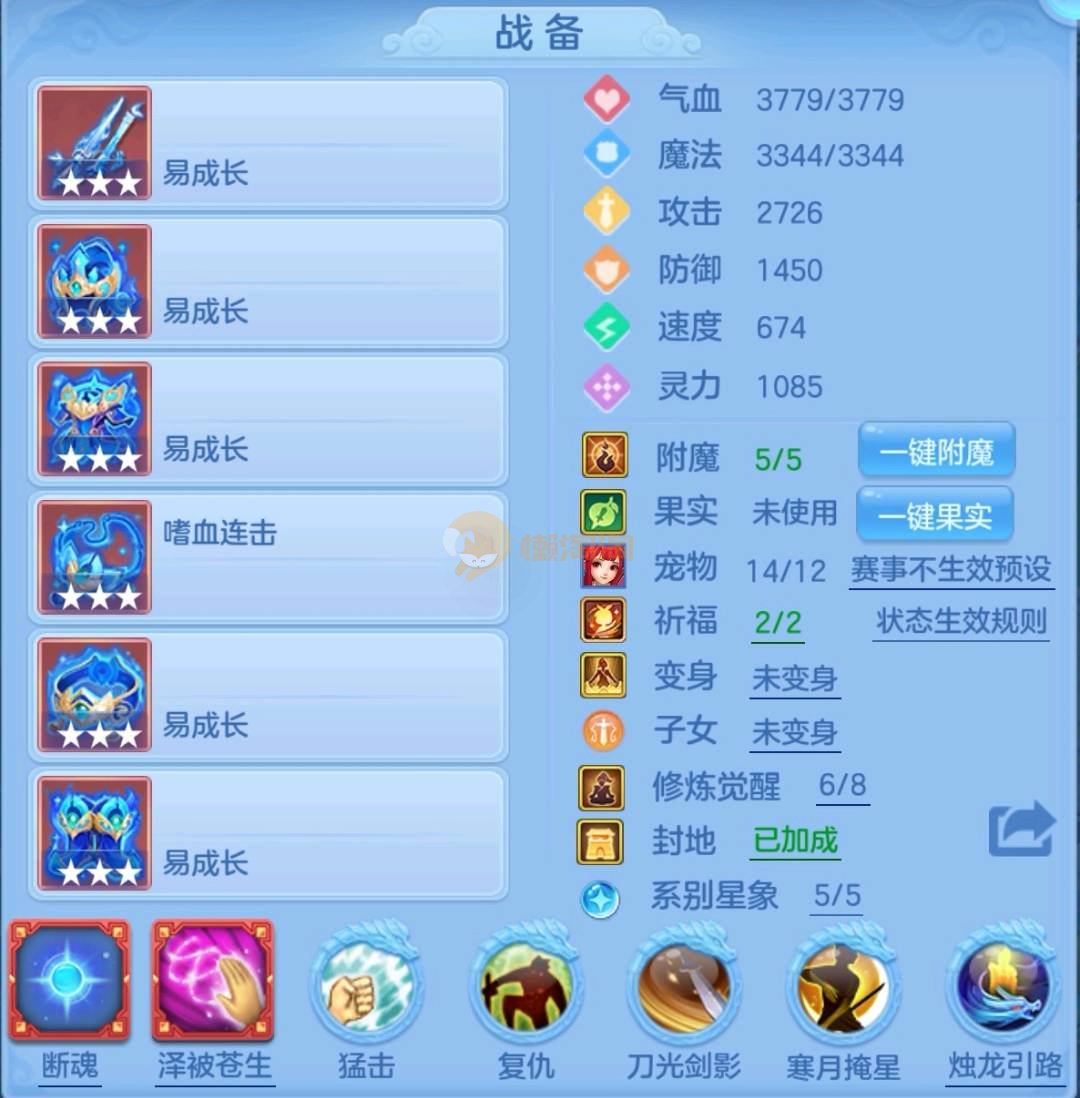
Task: Open 变身 未变身 status
Action: [795, 679]
